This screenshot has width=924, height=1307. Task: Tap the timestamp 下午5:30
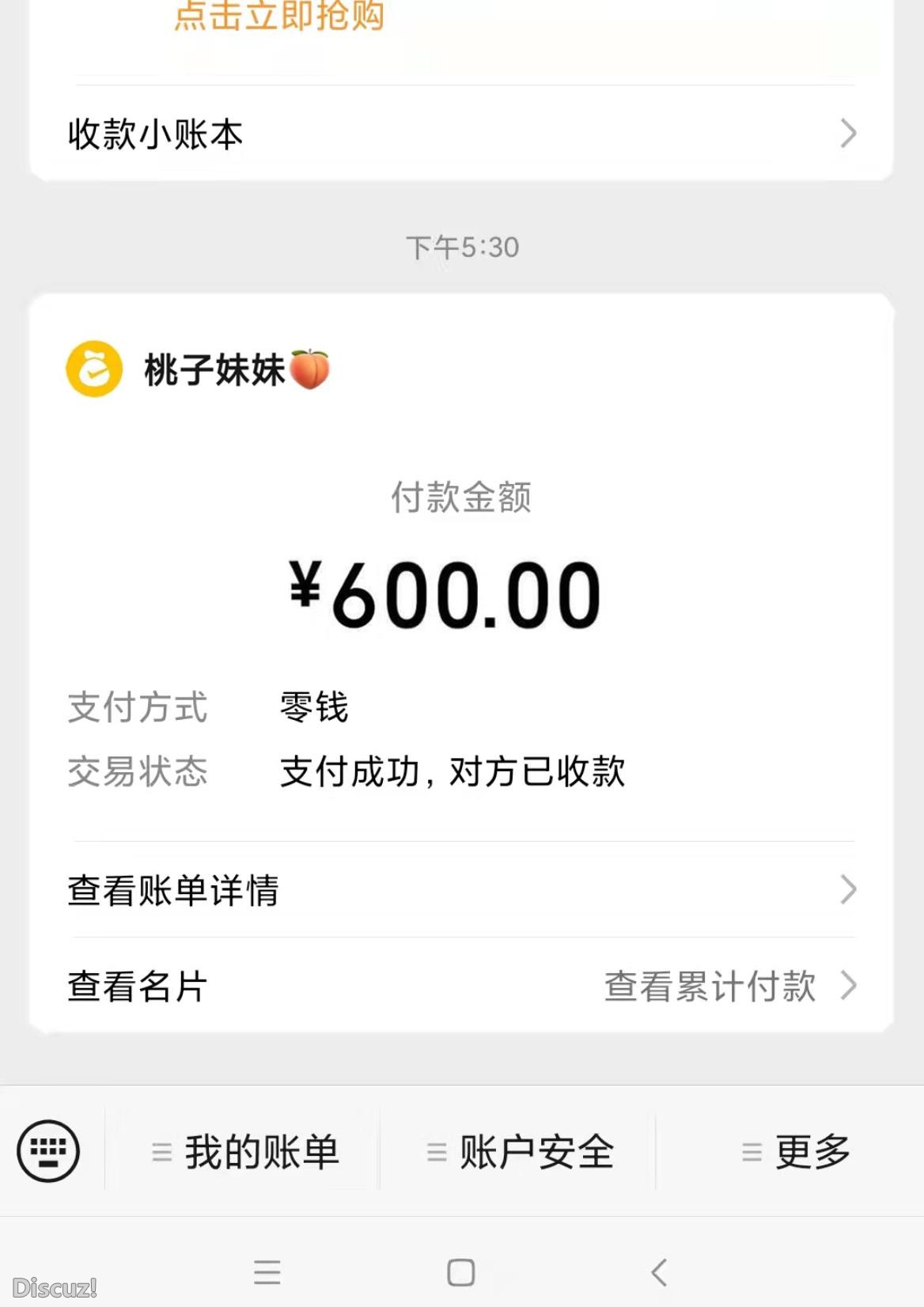click(460, 246)
